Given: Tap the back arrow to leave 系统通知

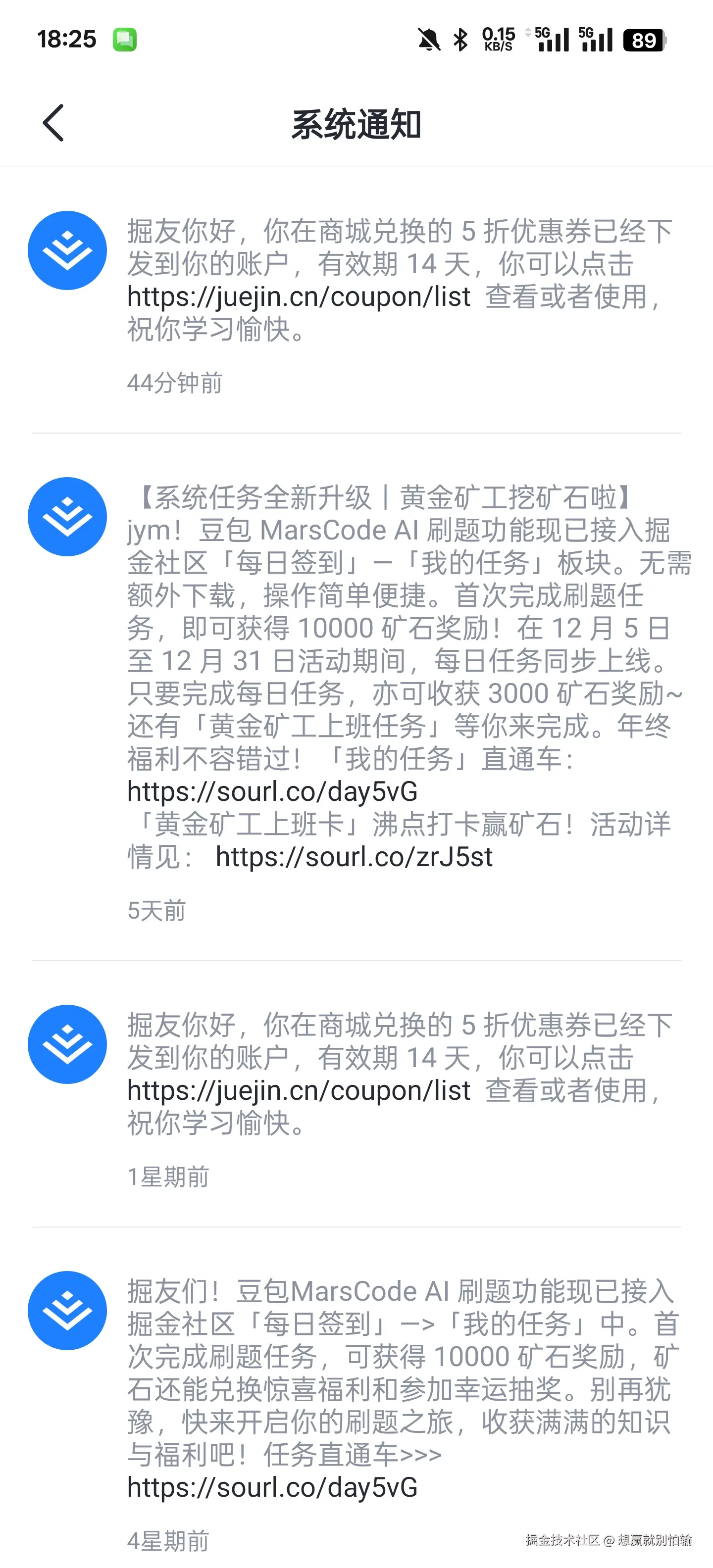Looking at the screenshot, I should (x=53, y=124).
